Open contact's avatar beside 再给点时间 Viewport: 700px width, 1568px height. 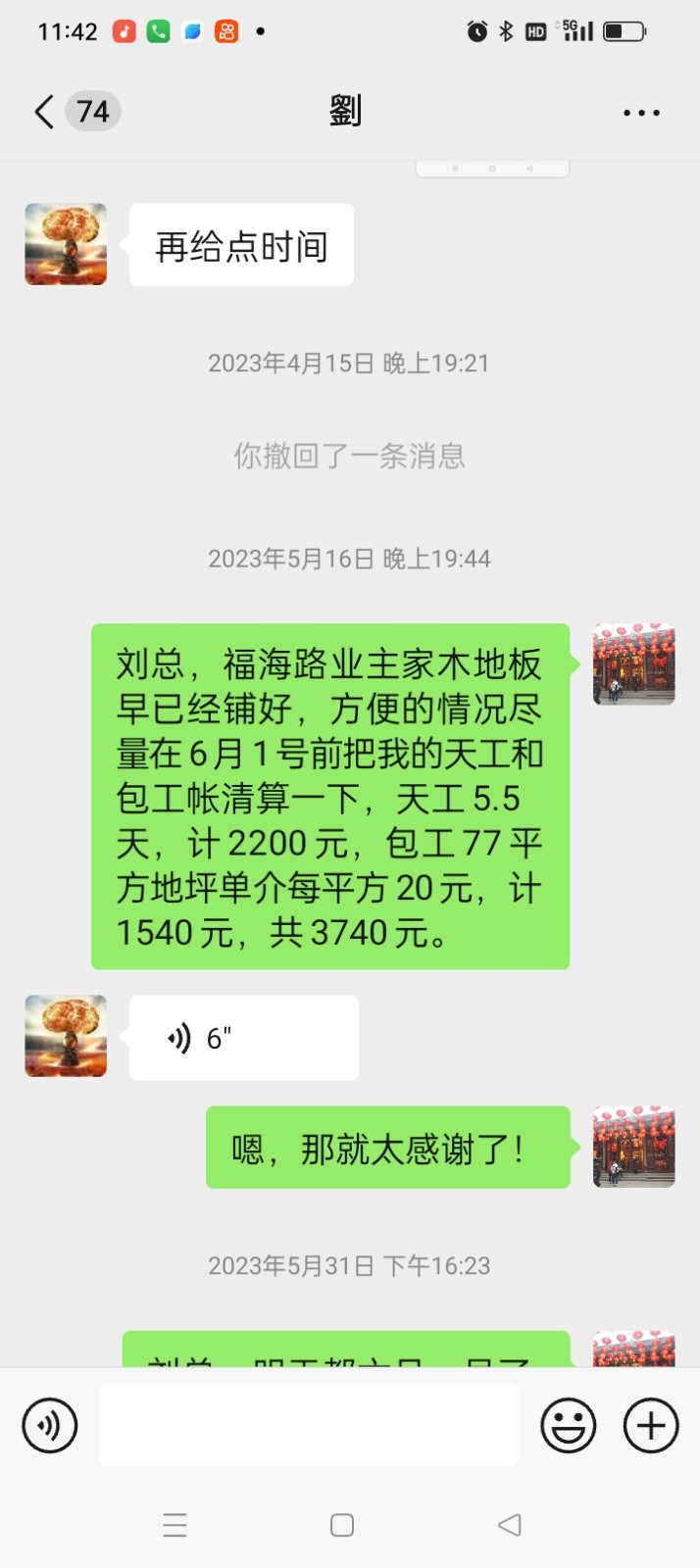[66, 244]
